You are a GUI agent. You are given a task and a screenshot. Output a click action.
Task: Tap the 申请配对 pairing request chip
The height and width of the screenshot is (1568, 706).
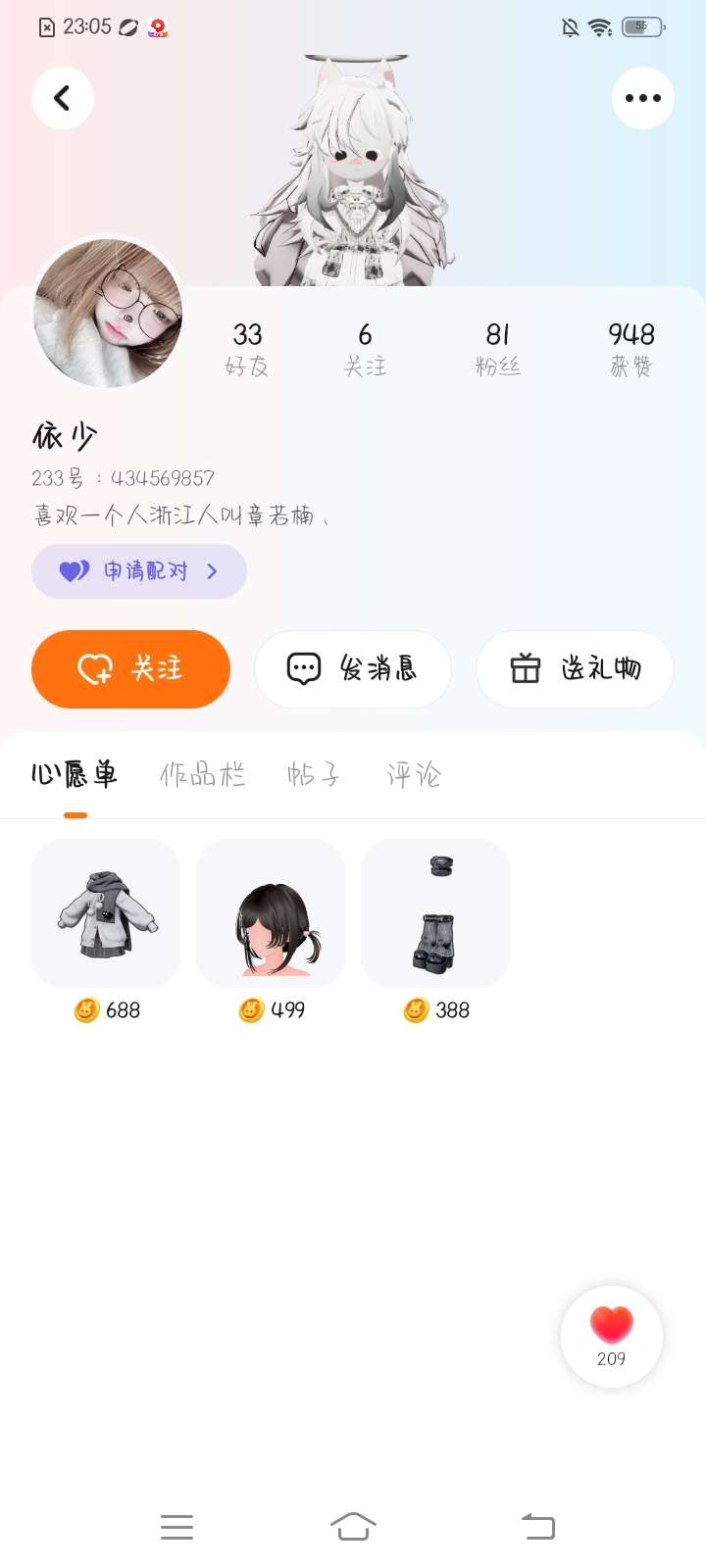(139, 571)
